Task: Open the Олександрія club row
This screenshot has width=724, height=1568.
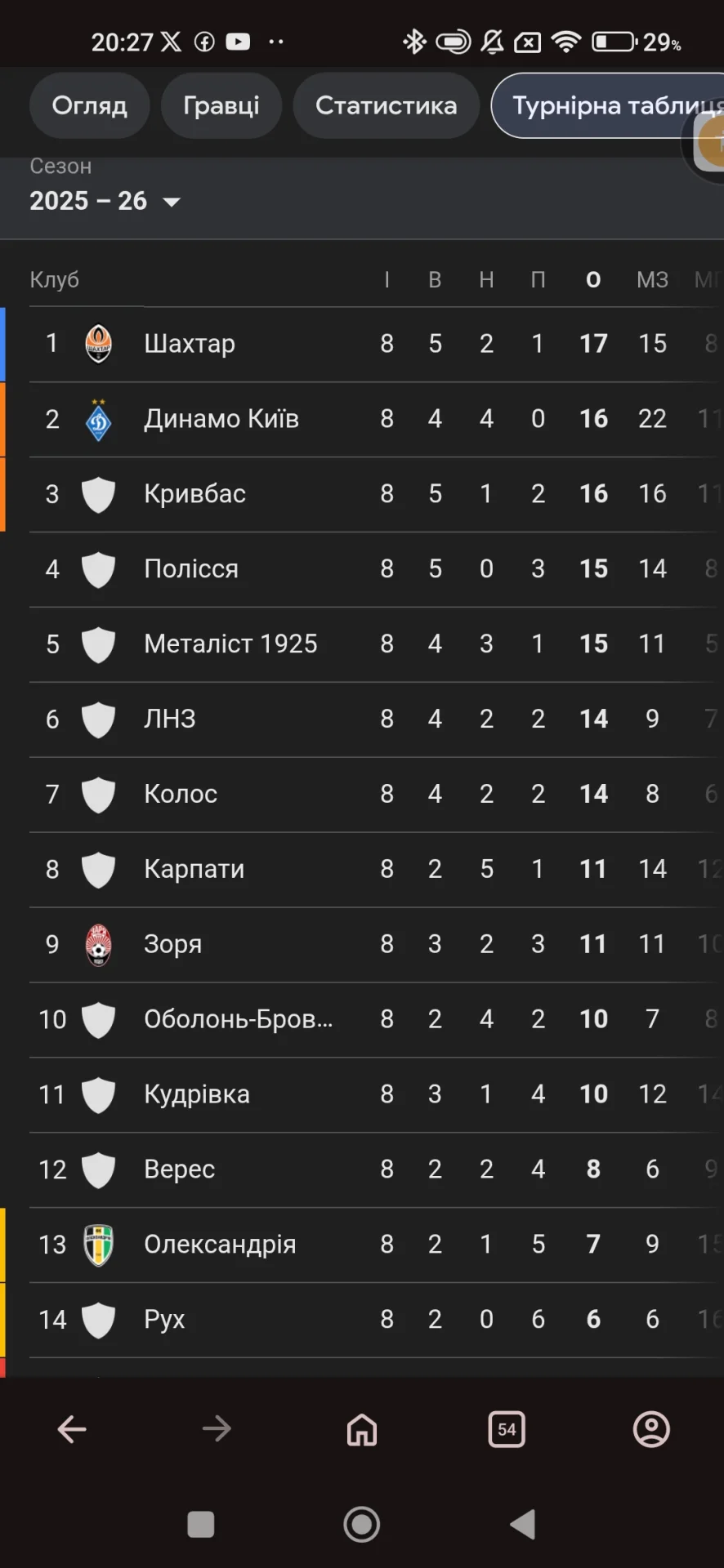Action: pyautogui.click(x=220, y=1245)
